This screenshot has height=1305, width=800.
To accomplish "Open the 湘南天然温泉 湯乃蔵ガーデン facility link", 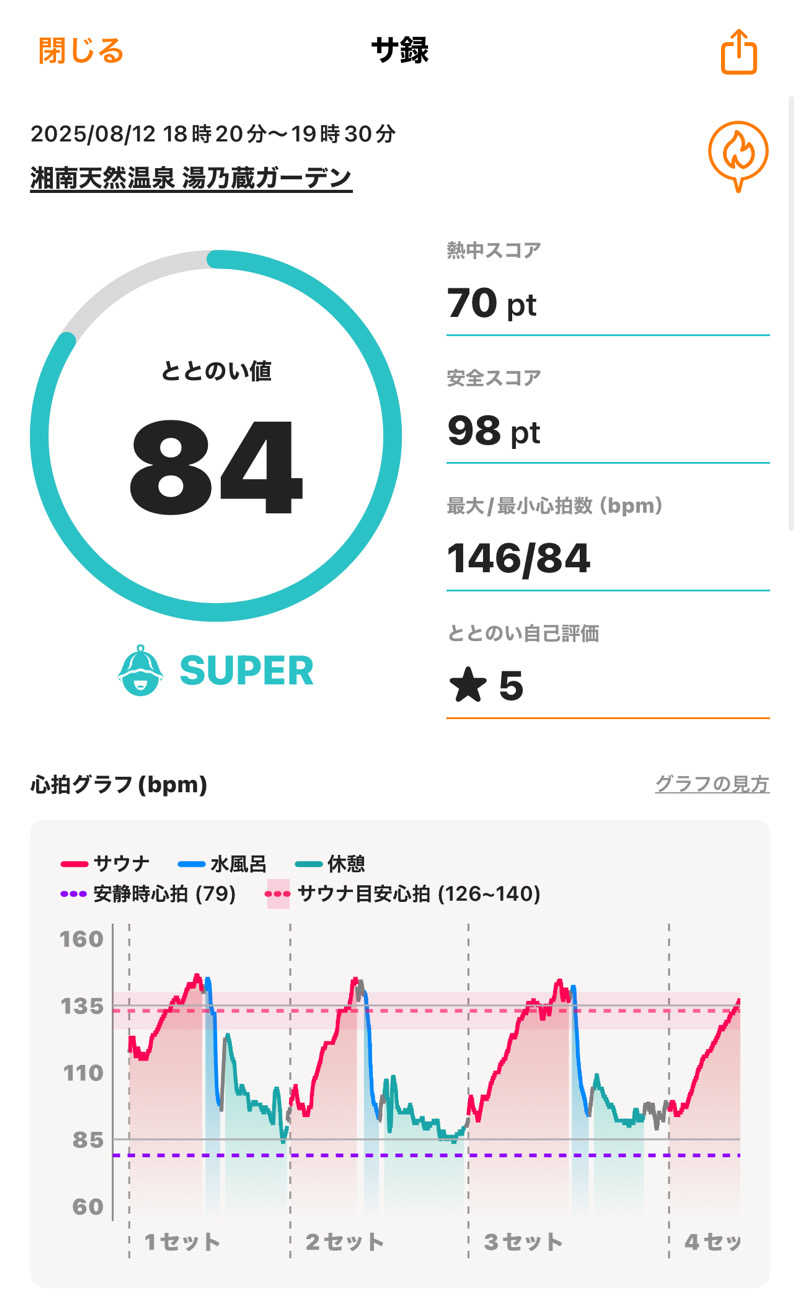I will (x=191, y=179).
